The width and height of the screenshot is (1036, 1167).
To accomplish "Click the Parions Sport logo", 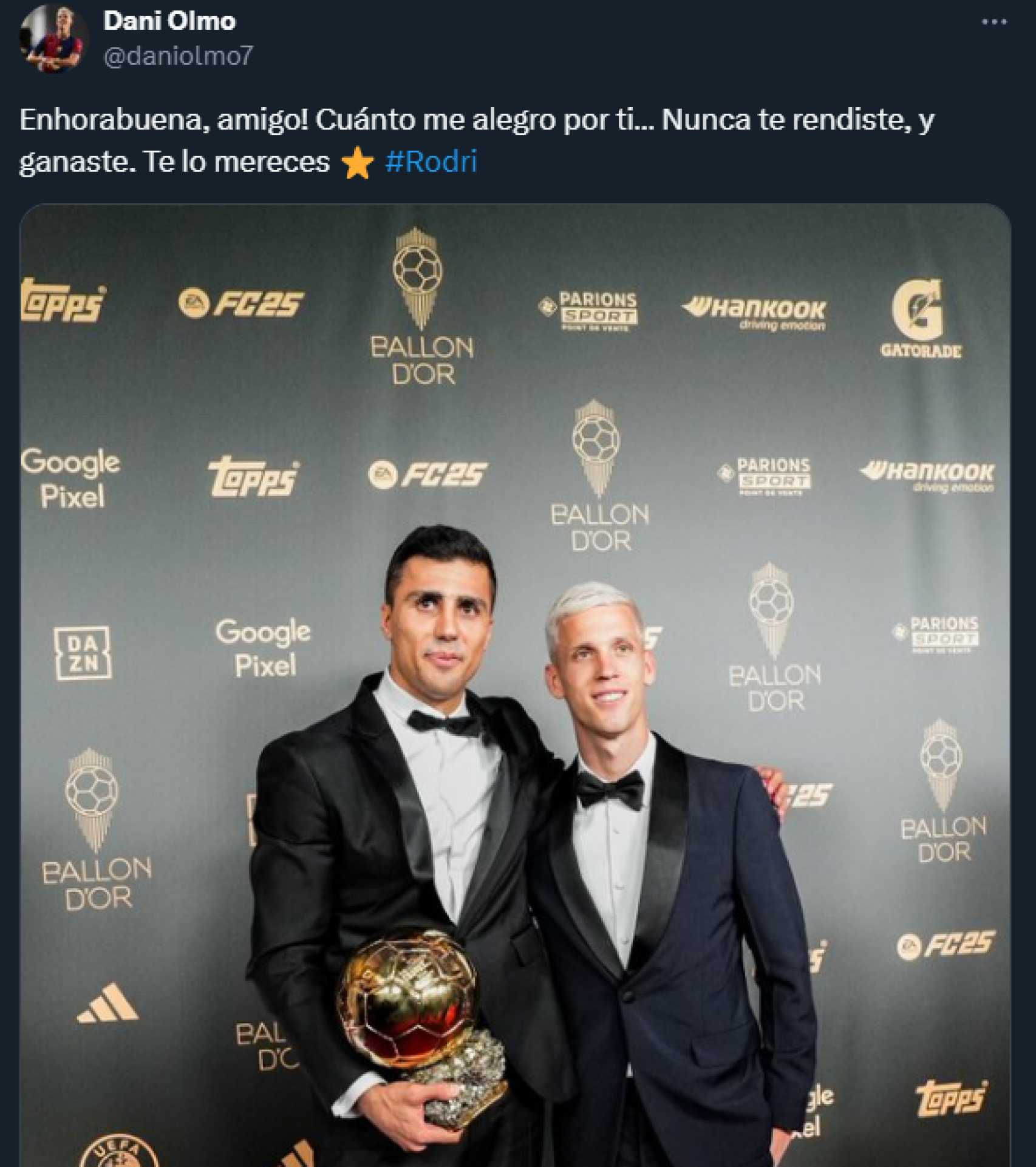I will click(x=590, y=307).
